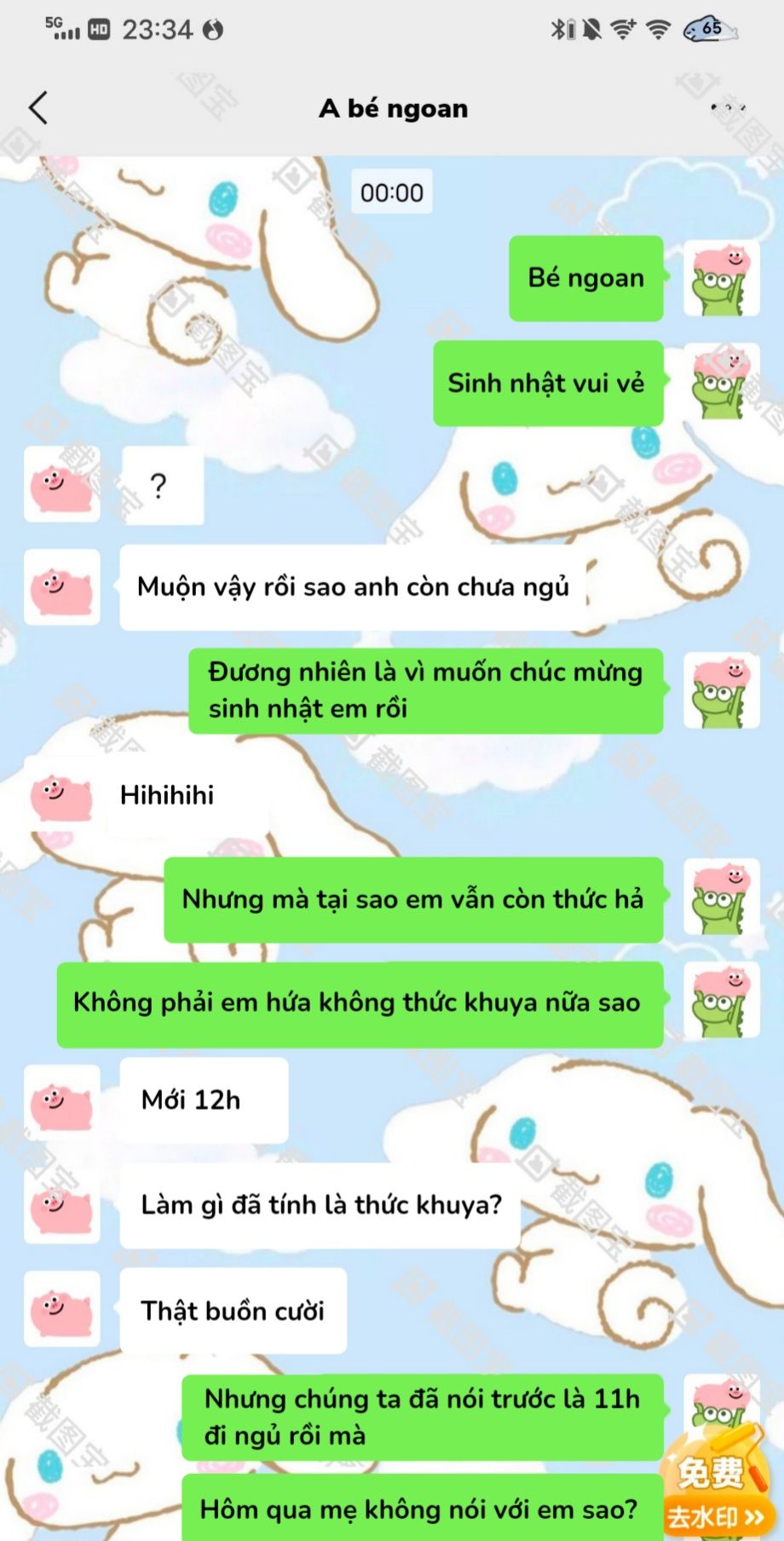Open frog avatar beside Bé ngoan message
Image resolution: width=784 pixels, height=1541 pixels.
click(721, 279)
